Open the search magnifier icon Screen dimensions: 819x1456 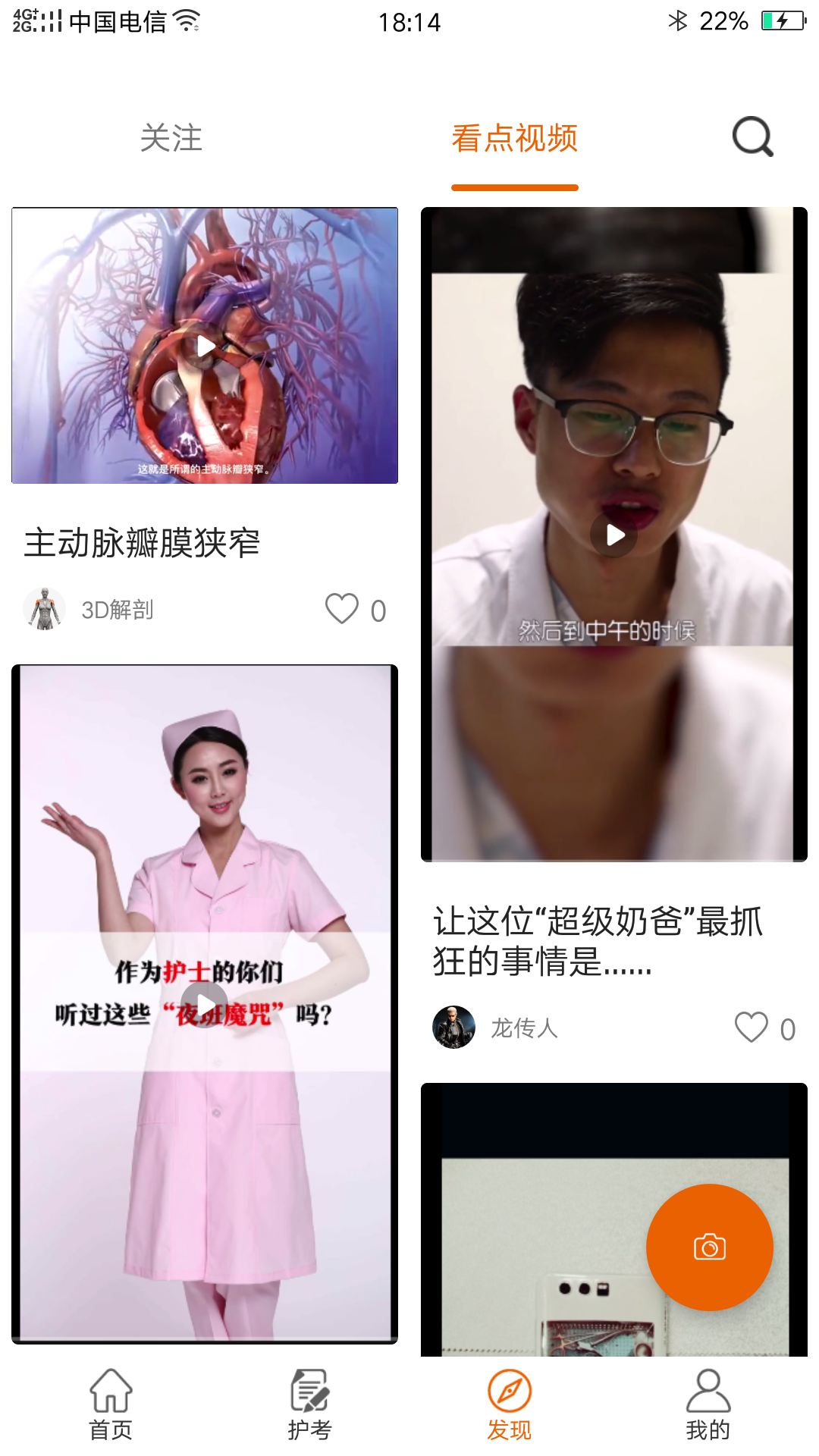coord(752,137)
